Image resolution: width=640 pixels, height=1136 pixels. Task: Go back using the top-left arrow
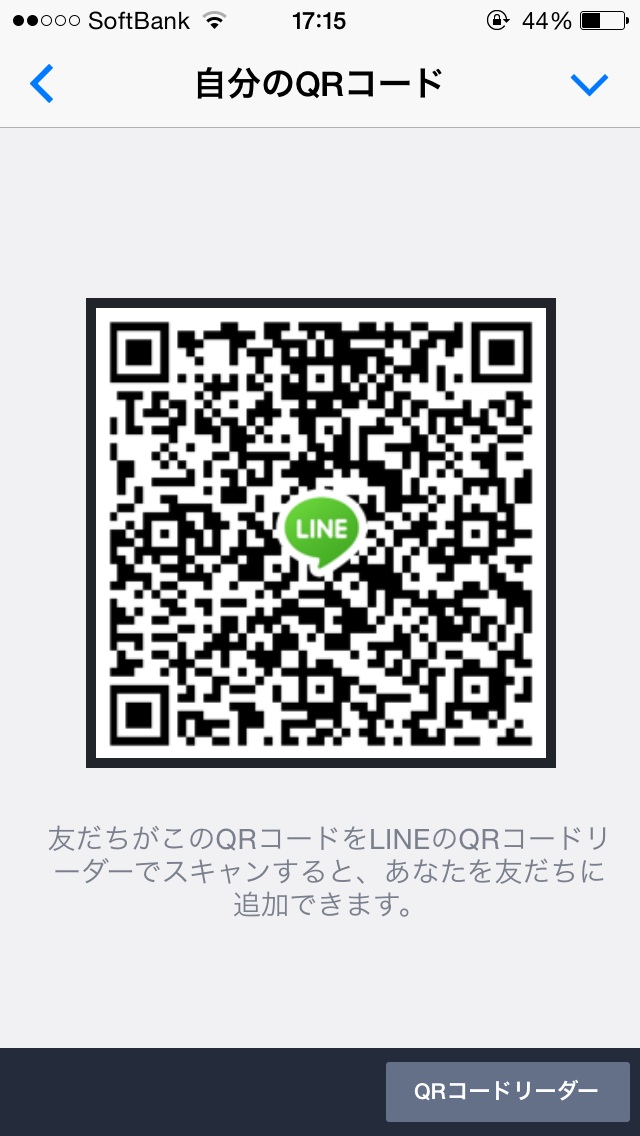(x=42, y=85)
